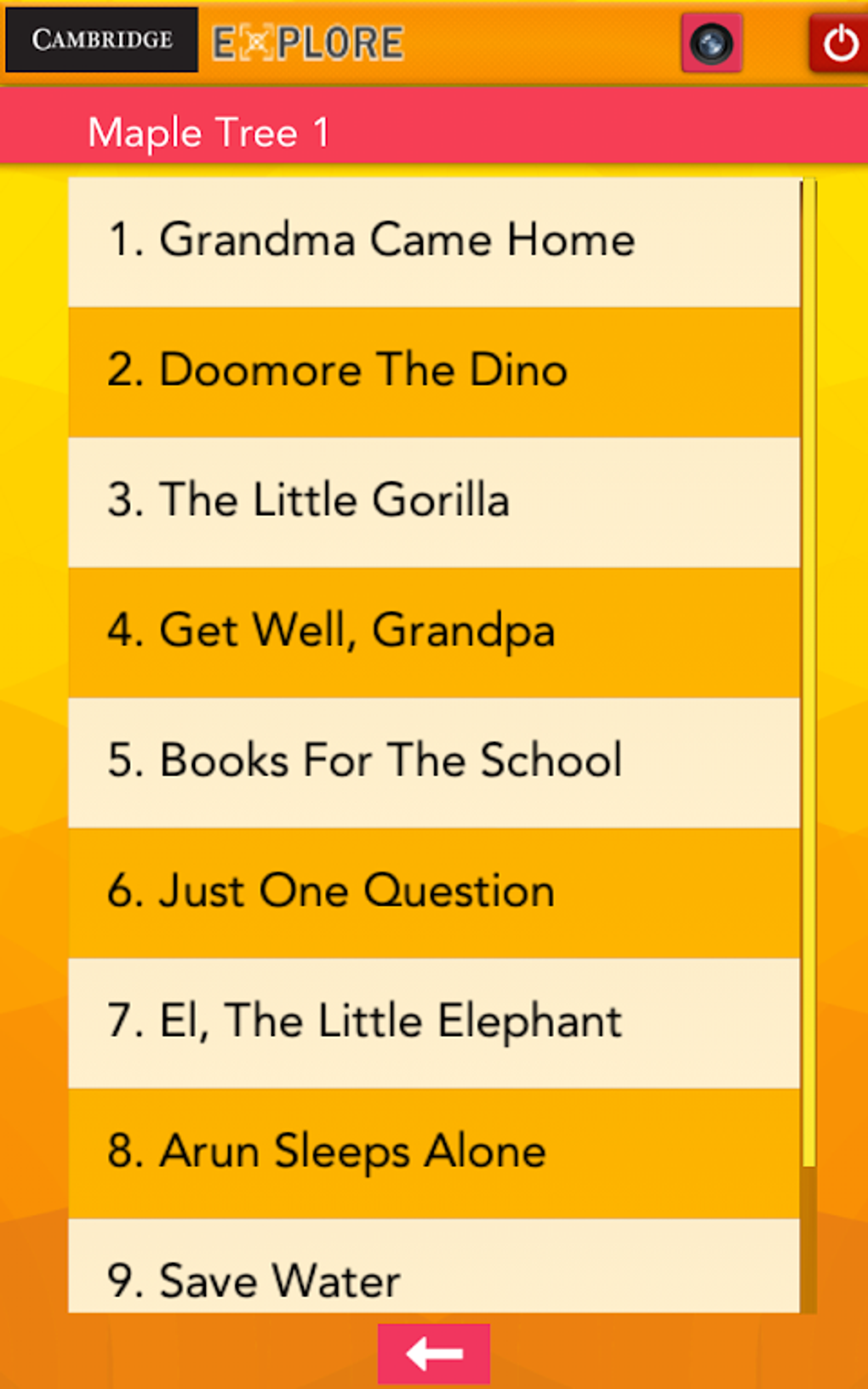The height and width of the screenshot is (1389, 868).
Task: Tap the camera icon in the top bar
Action: click(711, 43)
